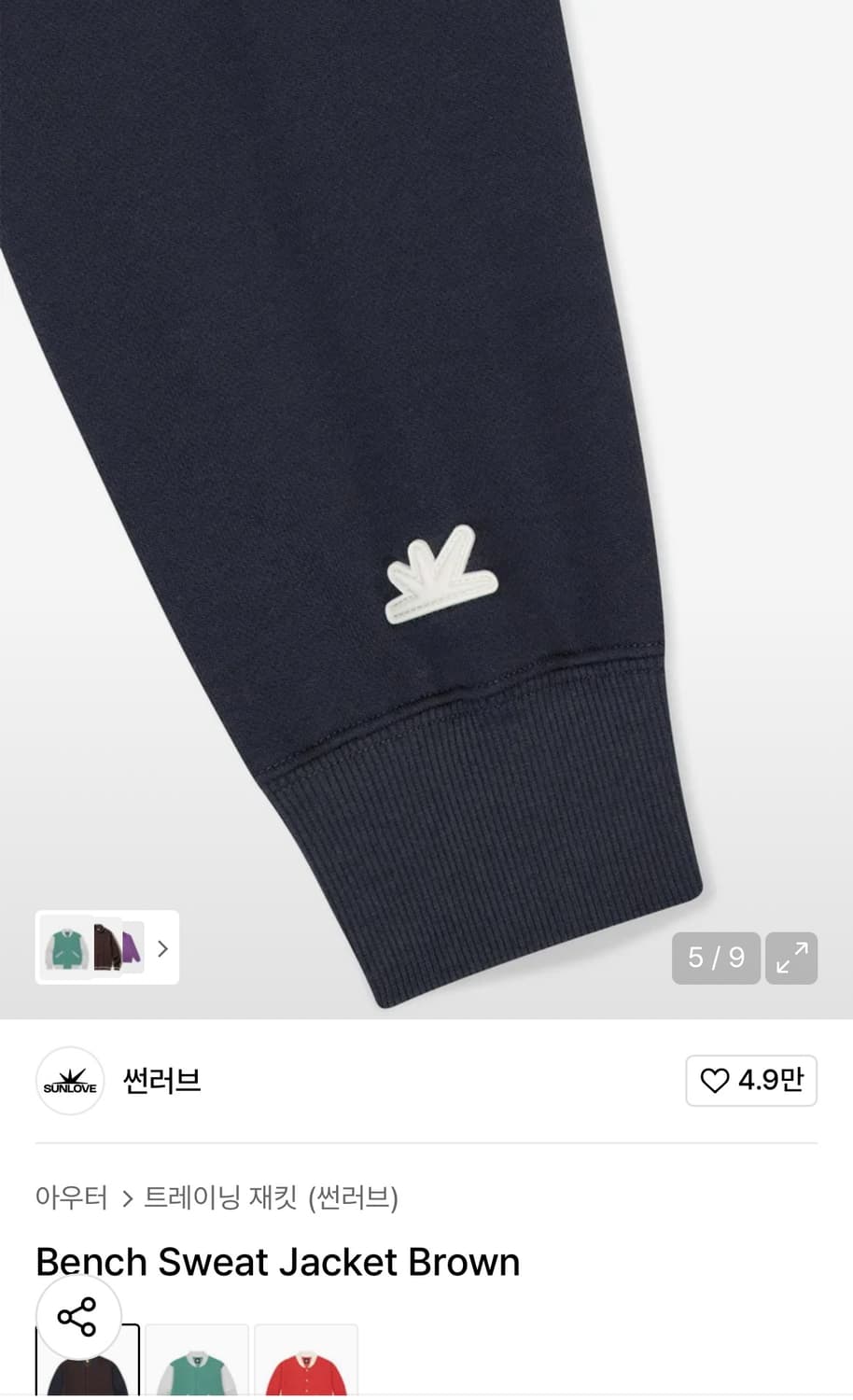Viewport: 853px width, 1400px height.
Task: Click the SUNLOVE brand logo
Action: [70, 1080]
